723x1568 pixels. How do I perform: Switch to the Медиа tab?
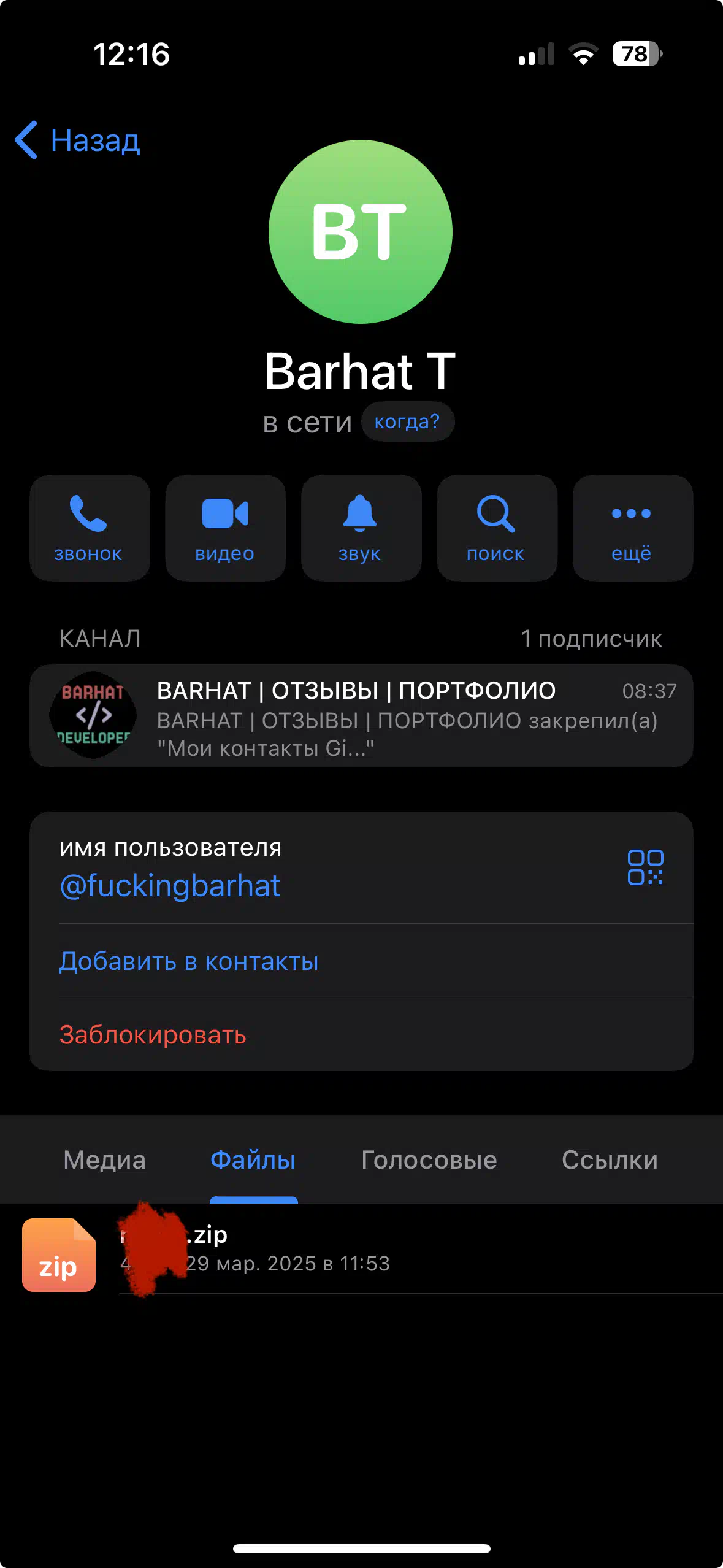[104, 1160]
